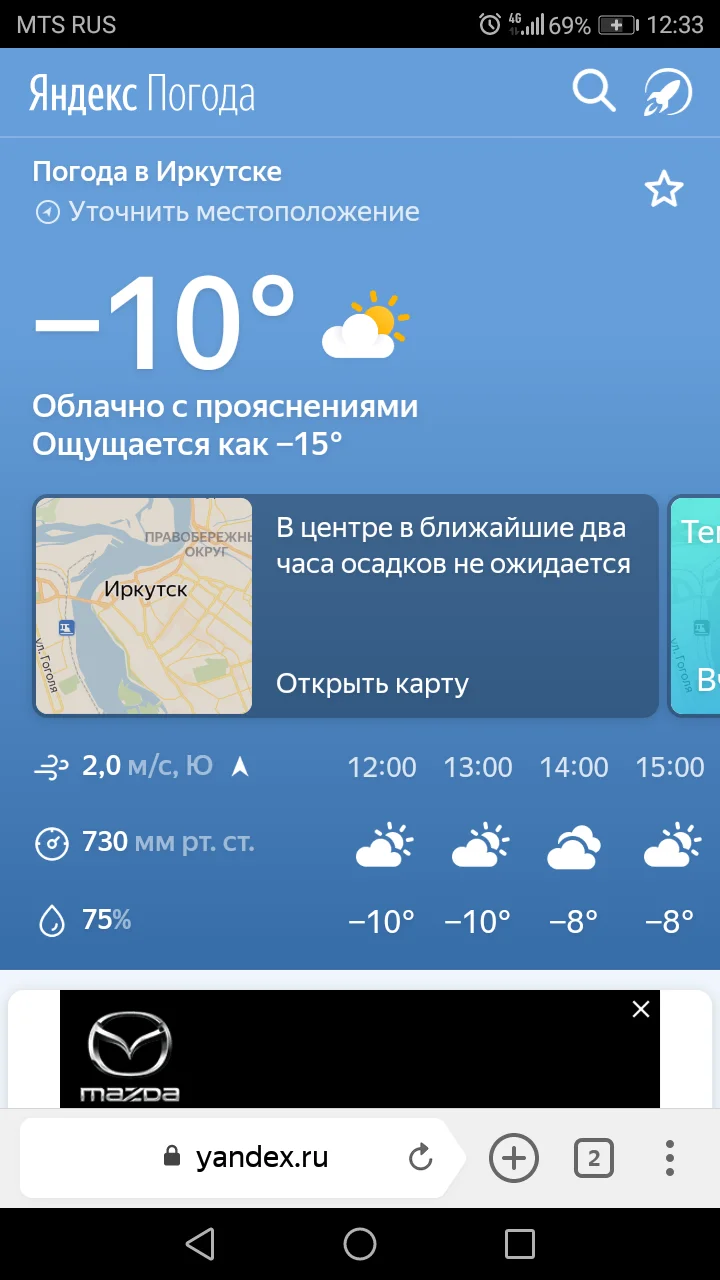The image size is (720, 1280).
Task: Click the 14:00 cloudy forecast icon
Action: coord(573,845)
